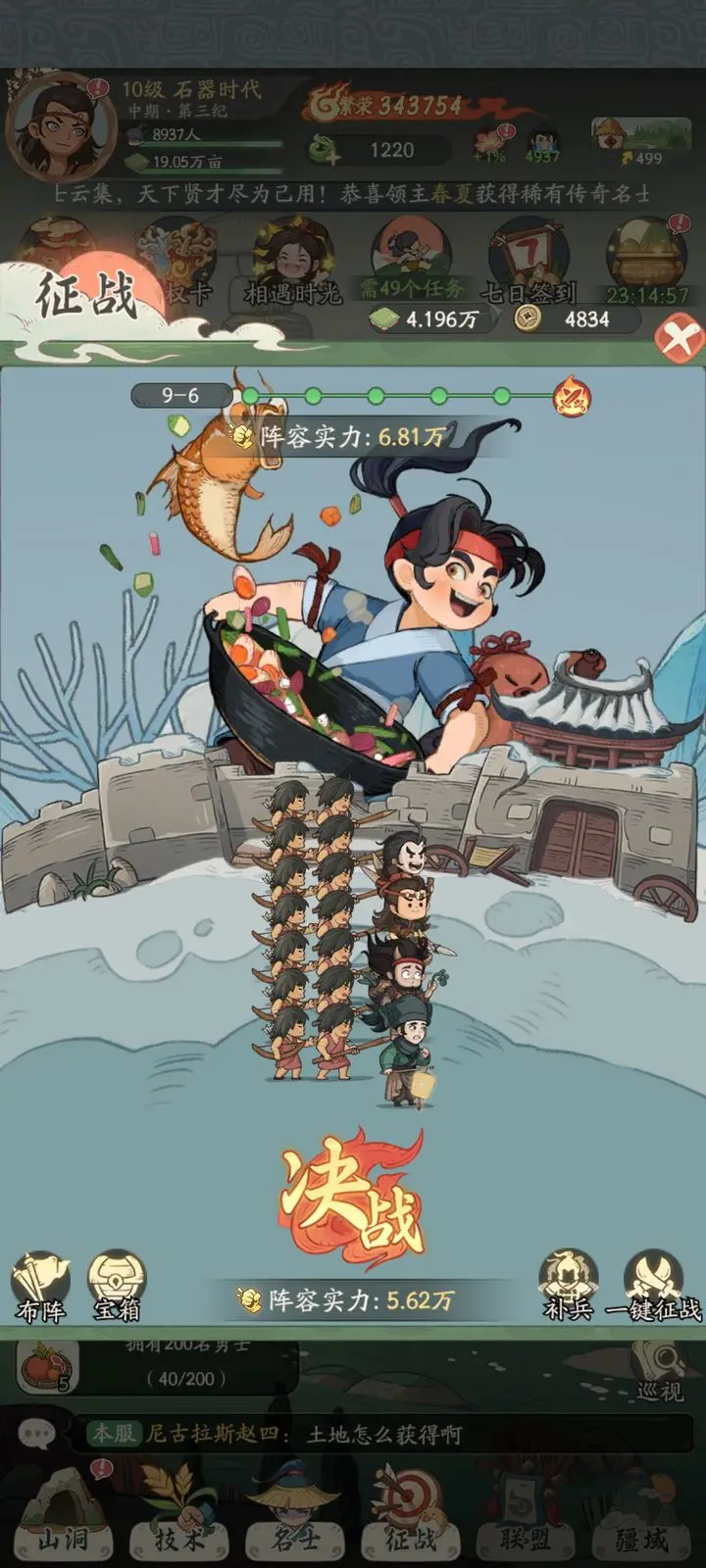This screenshot has height=1568, width=706.
Task: Open the 宝箱 treasure chest
Action: tap(117, 1286)
